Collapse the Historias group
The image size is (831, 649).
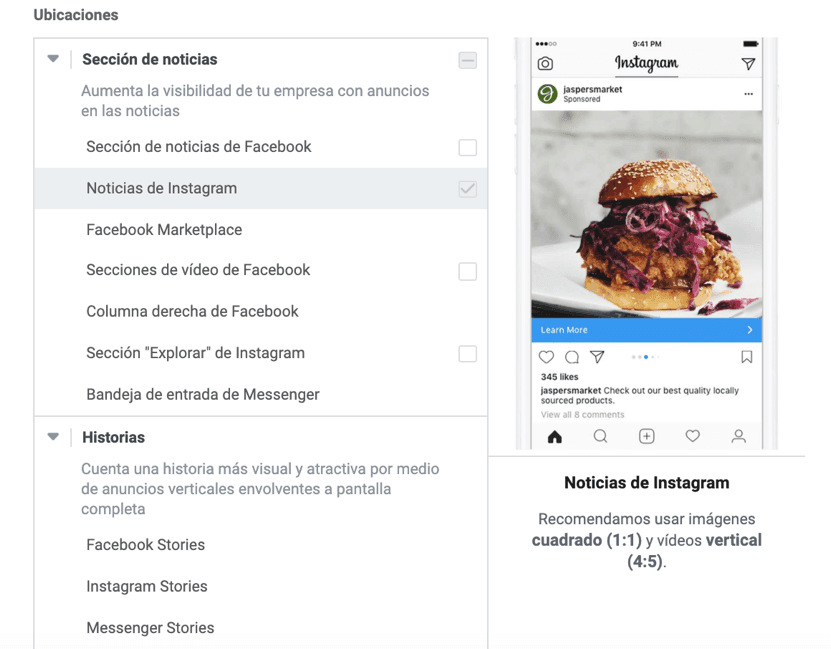[53, 437]
